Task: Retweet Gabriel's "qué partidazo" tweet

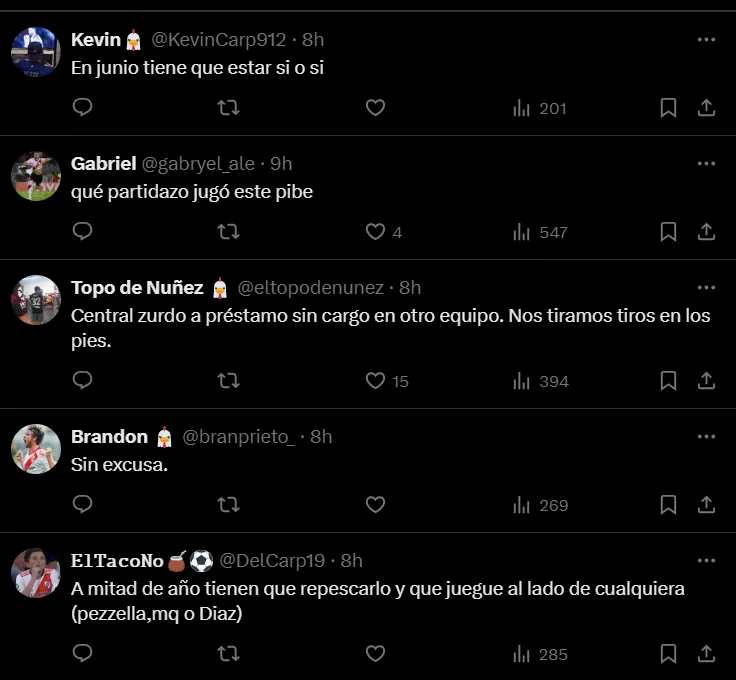Action: click(x=228, y=231)
